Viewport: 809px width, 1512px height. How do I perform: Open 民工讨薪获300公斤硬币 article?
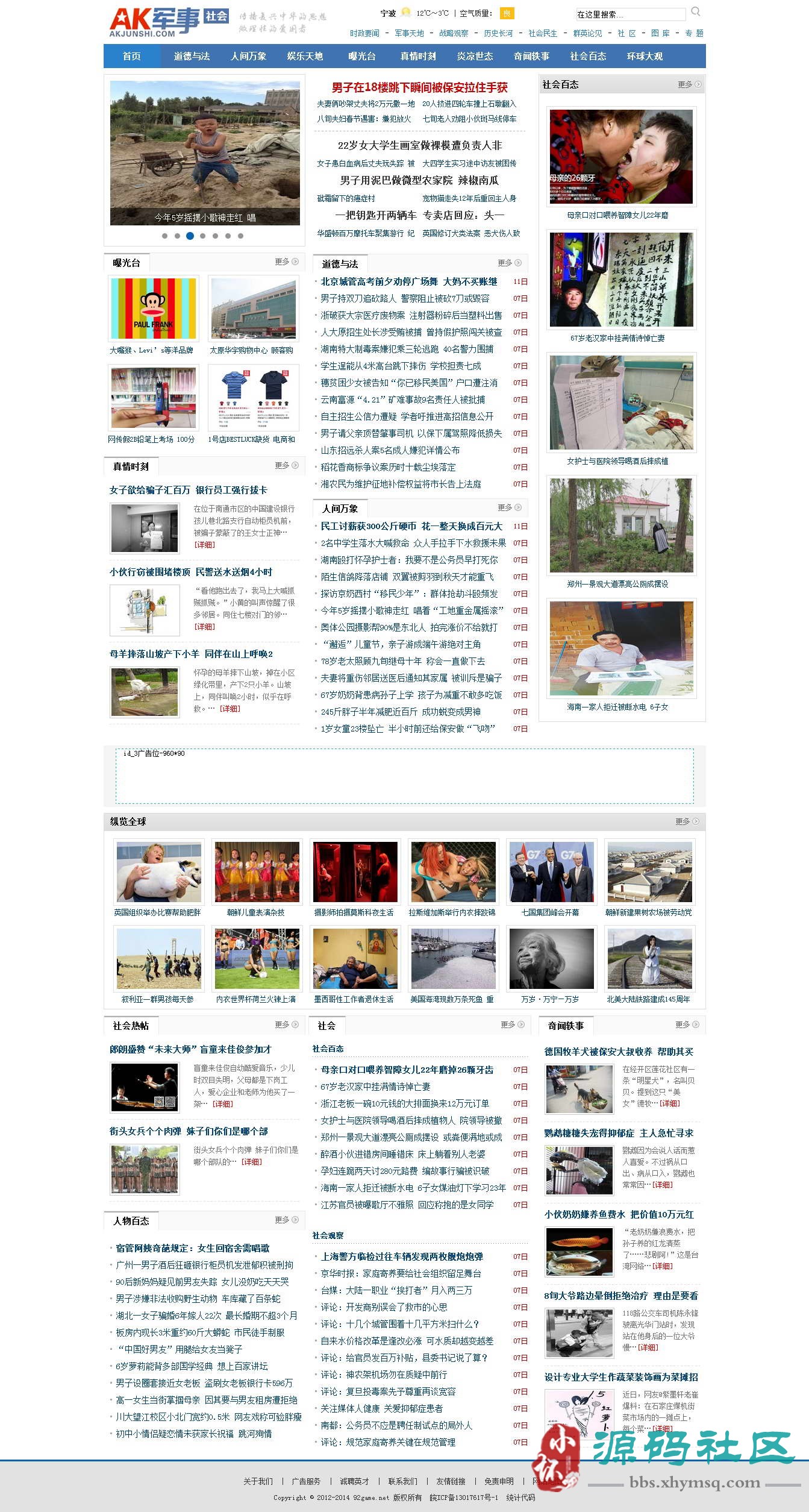click(x=411, y=526)
